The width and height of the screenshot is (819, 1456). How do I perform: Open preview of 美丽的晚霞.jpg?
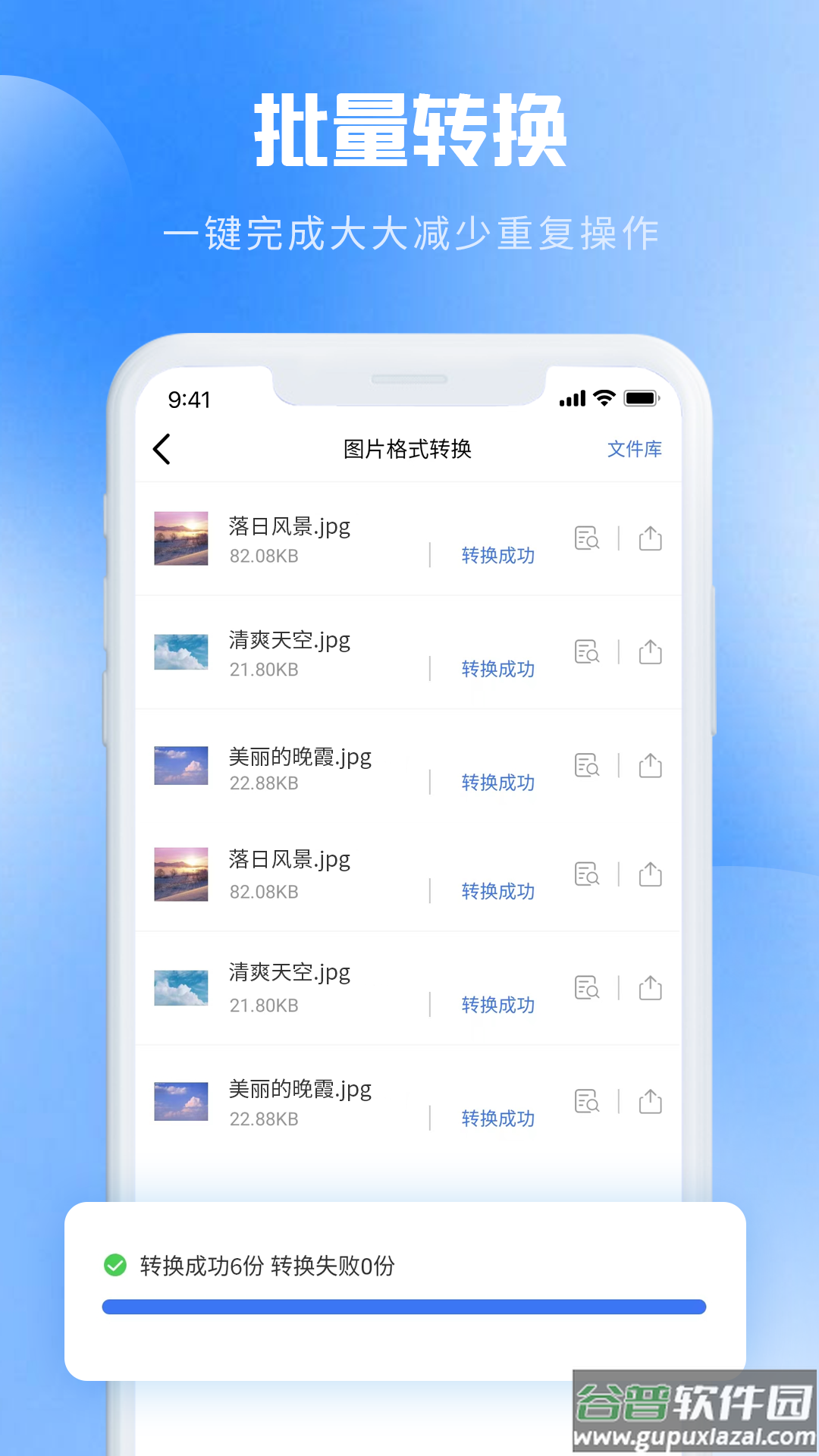coord(588,767)
